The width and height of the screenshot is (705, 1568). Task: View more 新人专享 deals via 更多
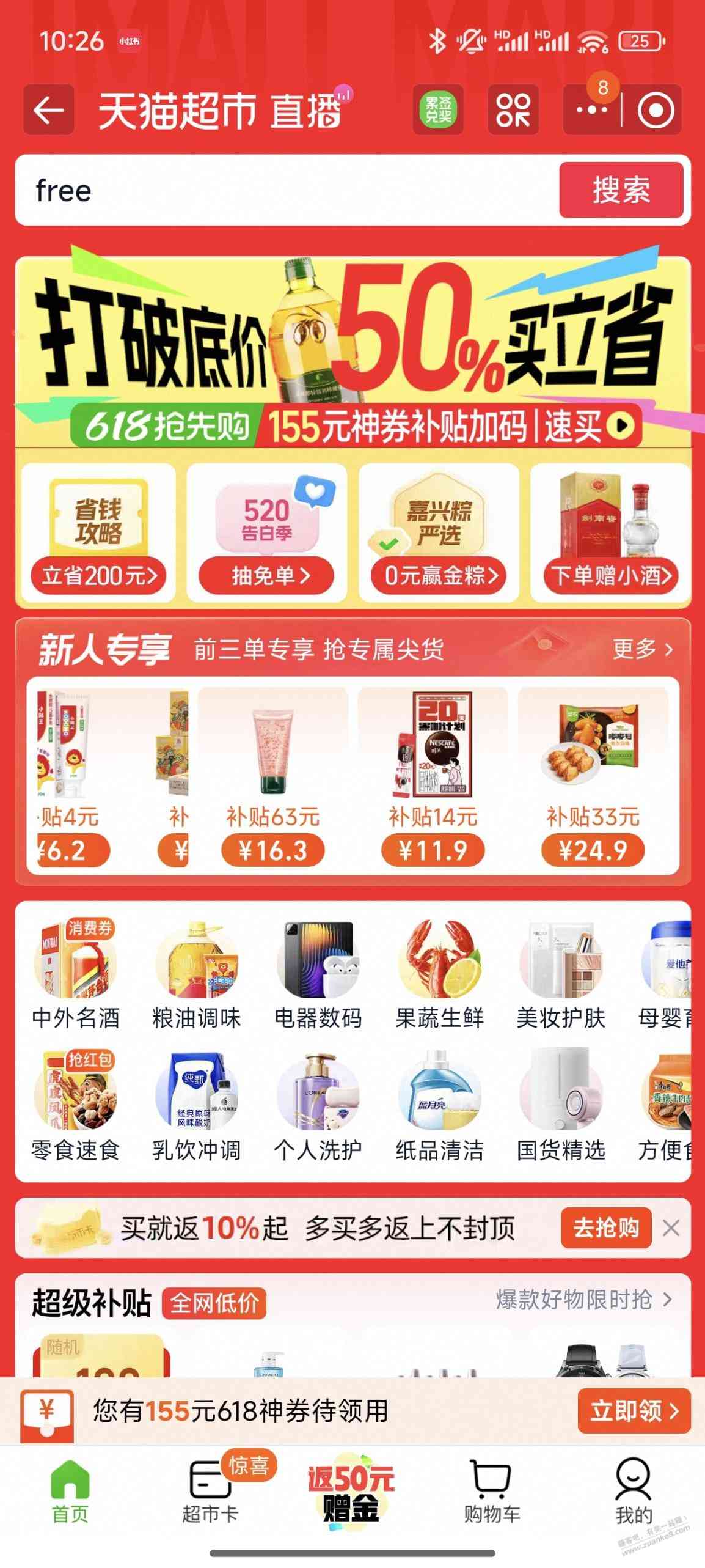pos(641,649)
